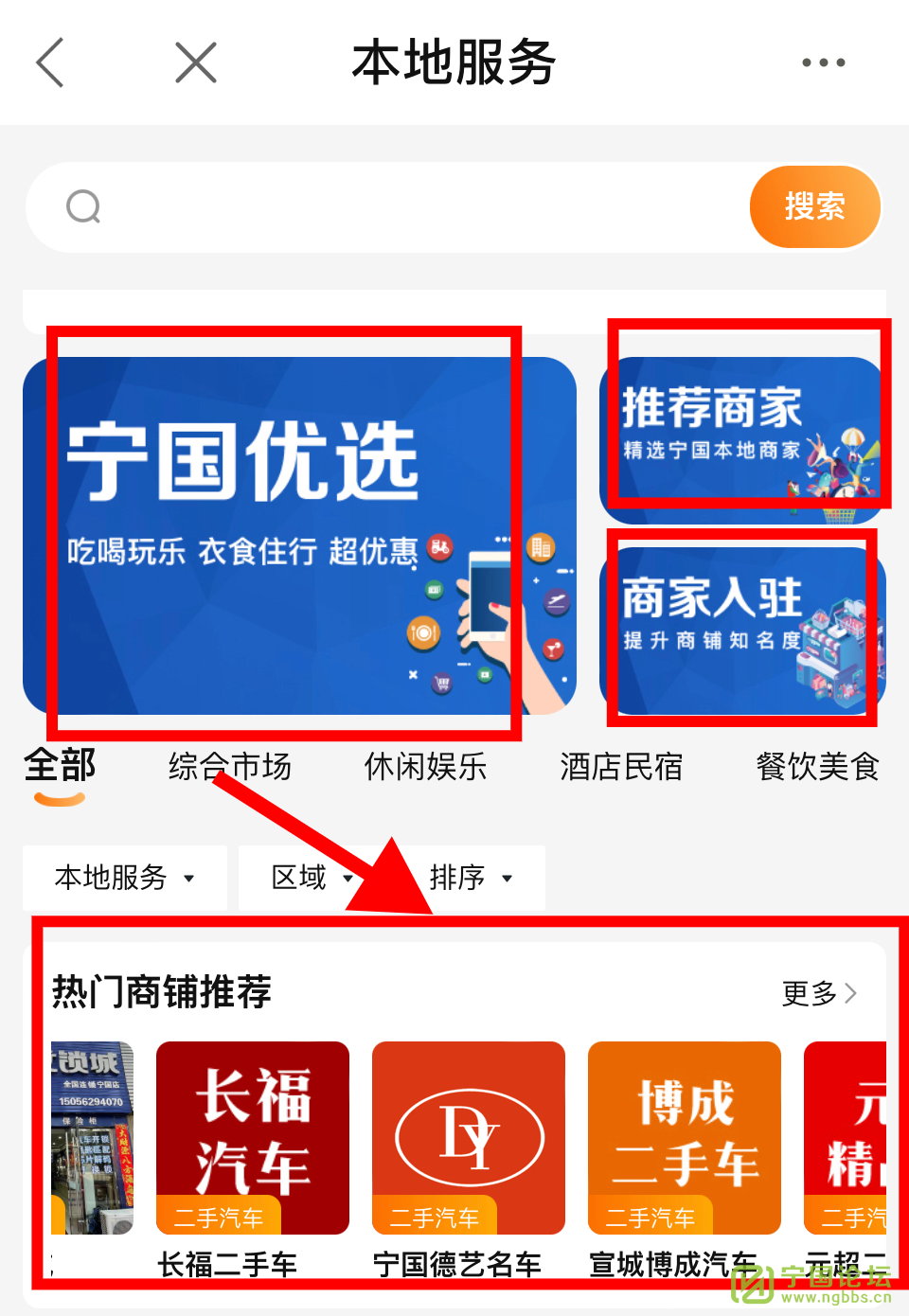Open the three-dot overflow menu
The height and width of the screenshot is (1316, 909).
tap(823, 62)
